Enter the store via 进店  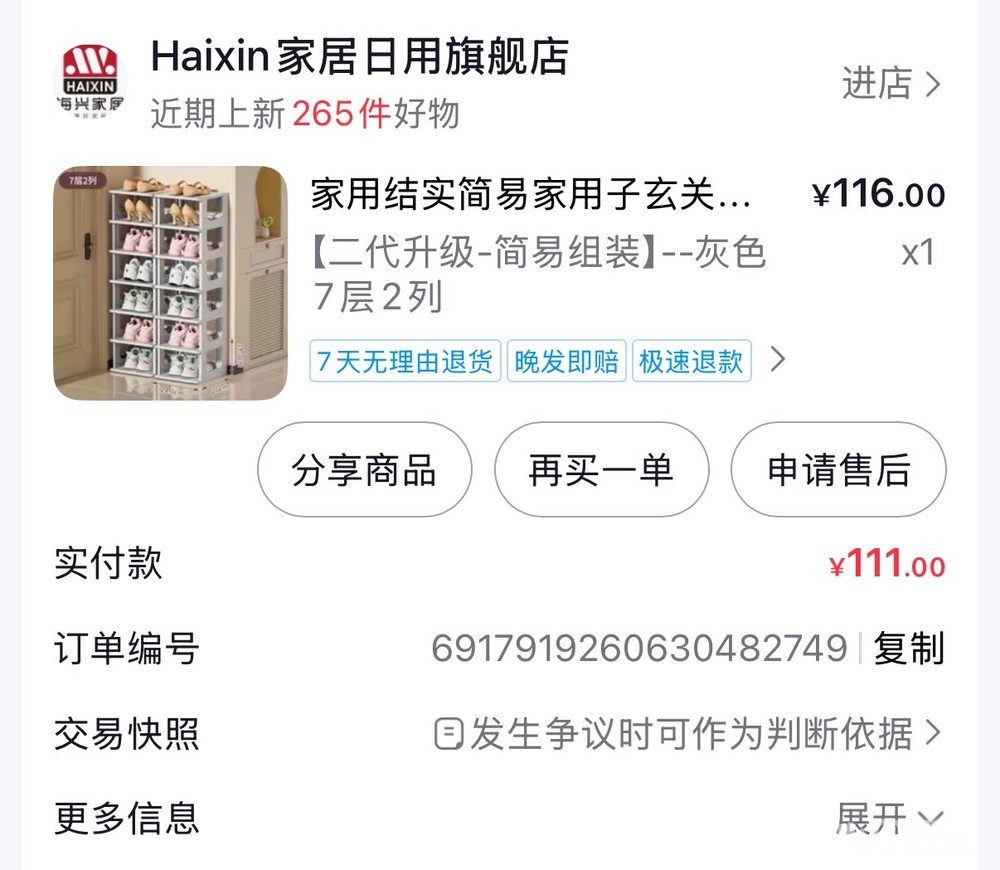891,84
